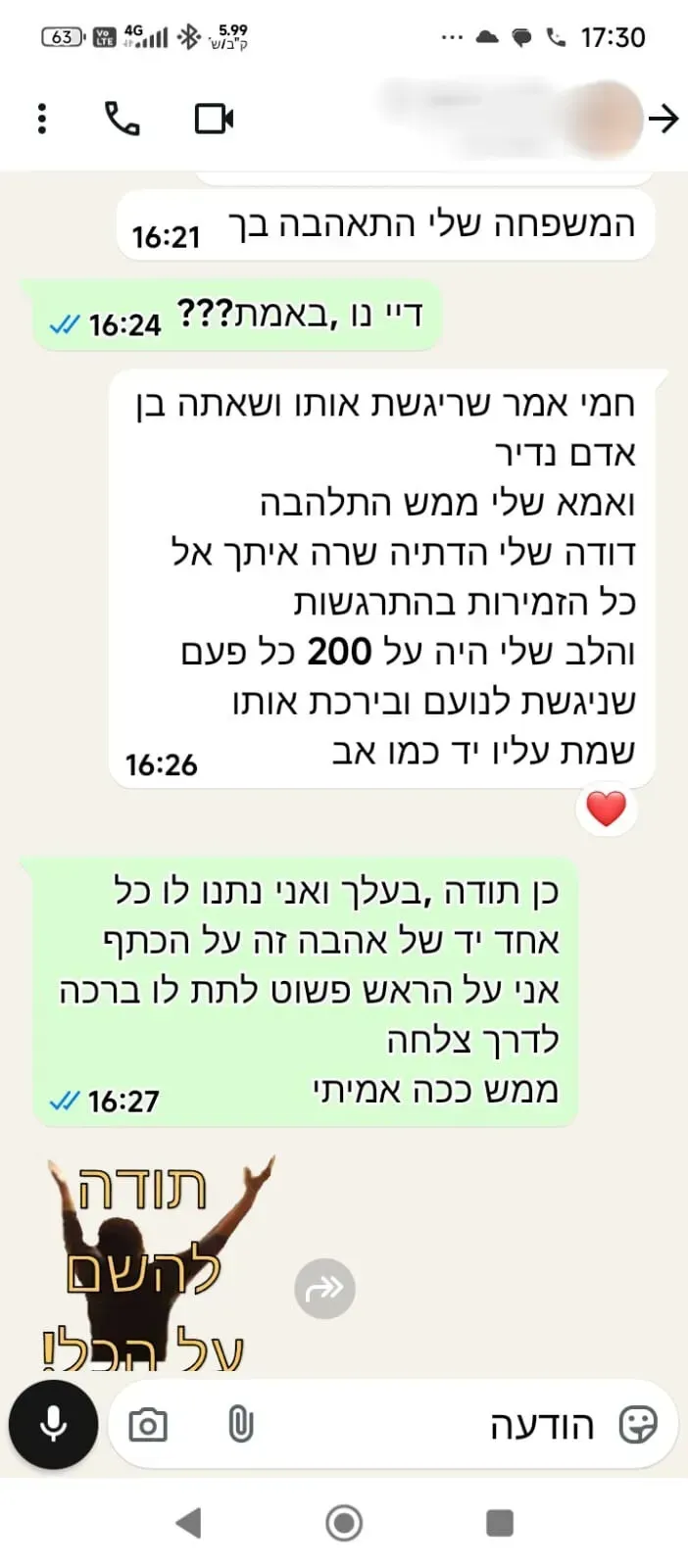Attach a file with the paperclip
688x1568 pixels.
click(x=240, y=1424)
